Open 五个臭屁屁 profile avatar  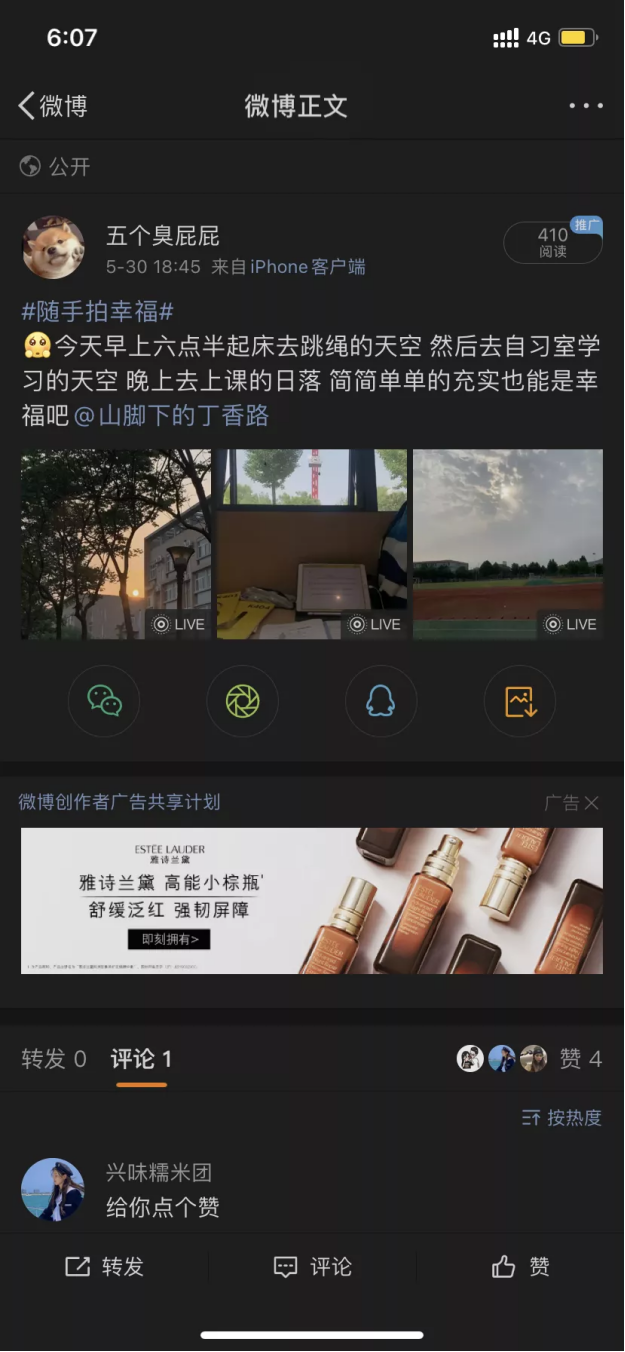53,247
